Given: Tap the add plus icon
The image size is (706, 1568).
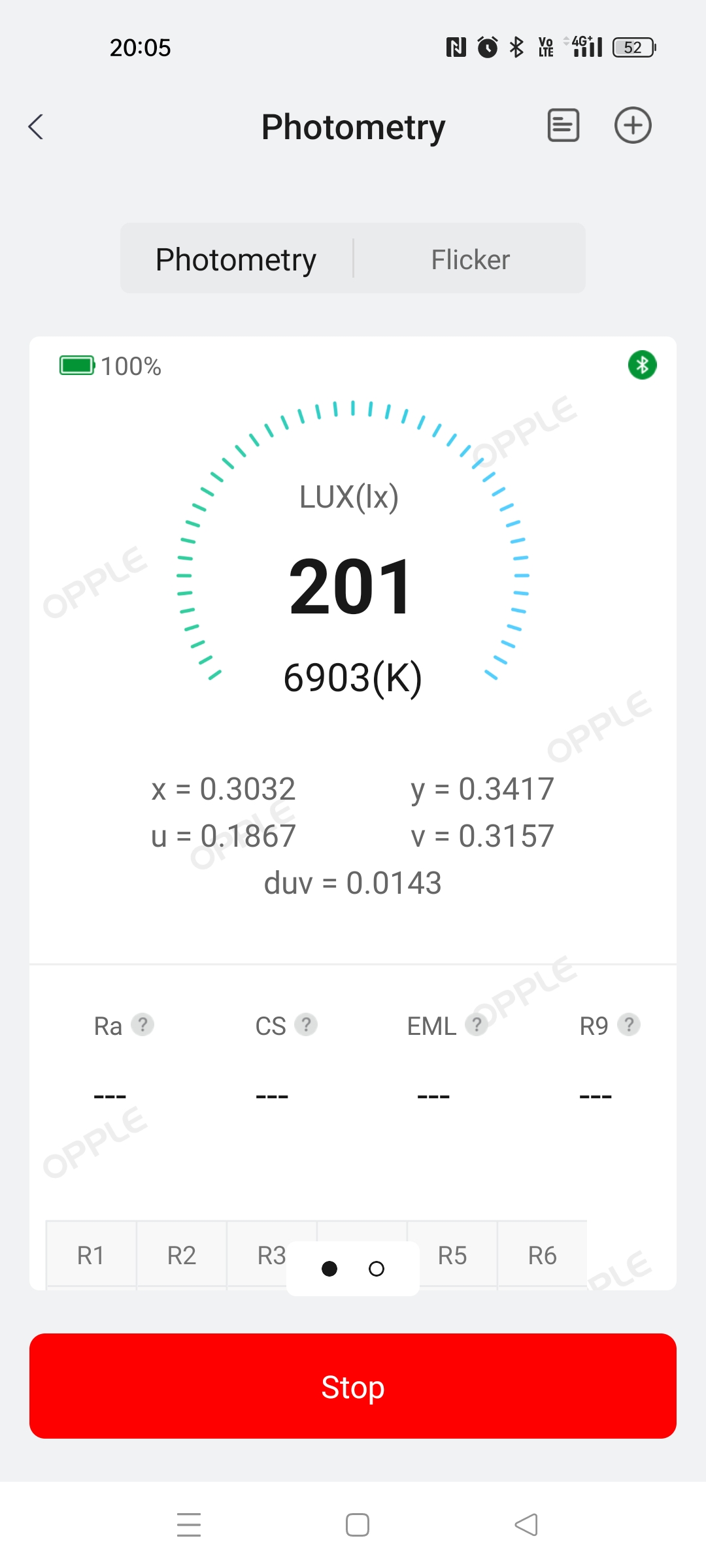Looking at the screenshot, I should tap(633, 125).
